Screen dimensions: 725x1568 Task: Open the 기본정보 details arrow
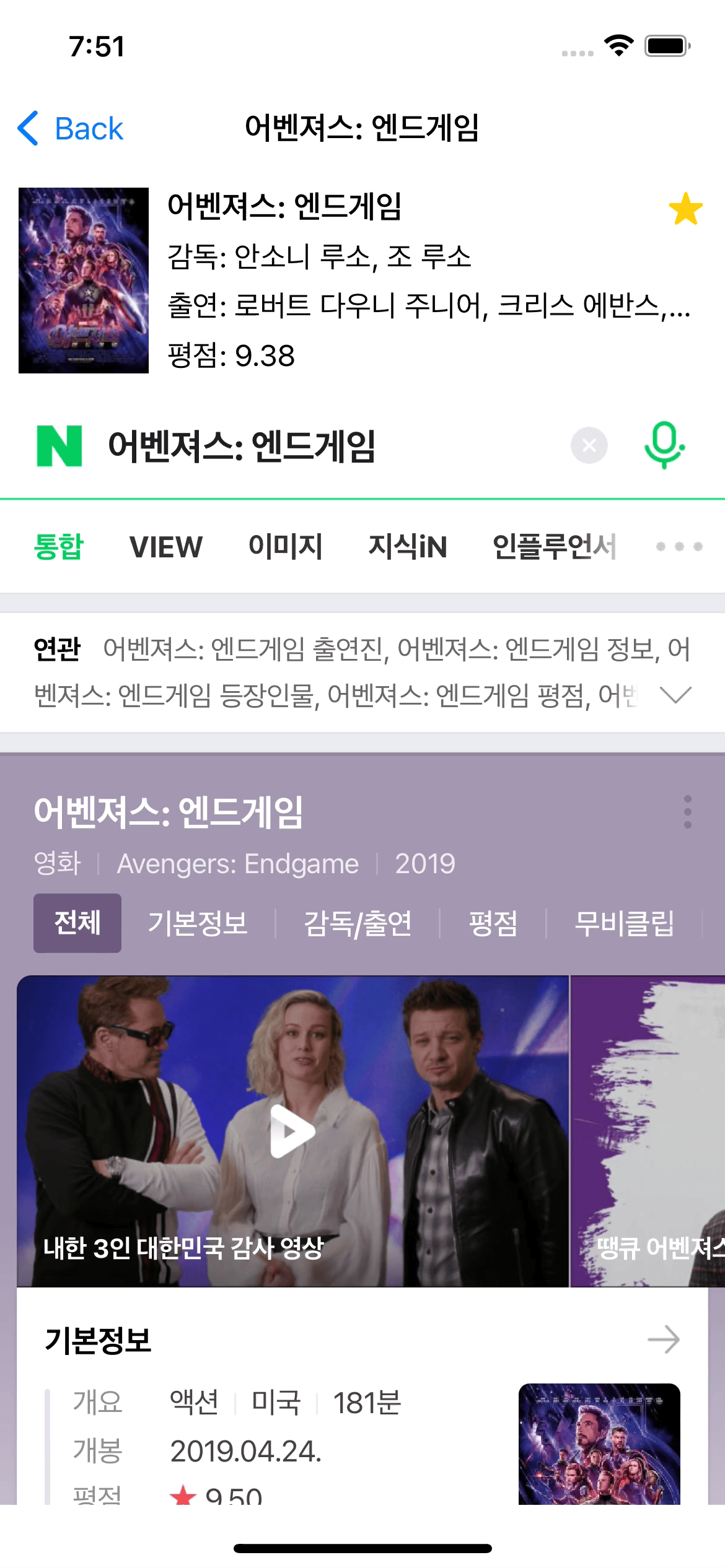664,1339
